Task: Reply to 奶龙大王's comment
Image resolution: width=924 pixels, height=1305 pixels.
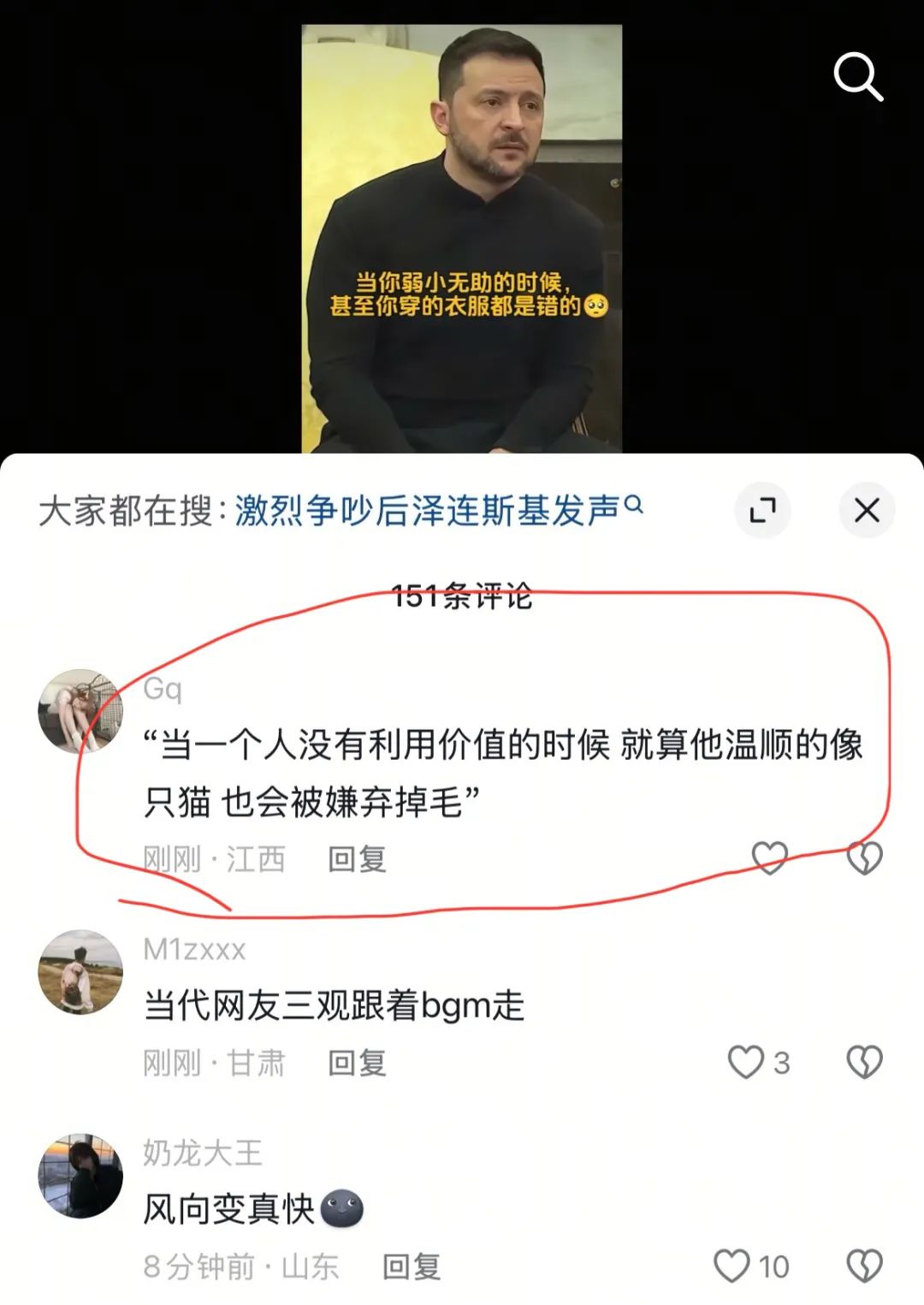Action: click(x=411, y=1266)
